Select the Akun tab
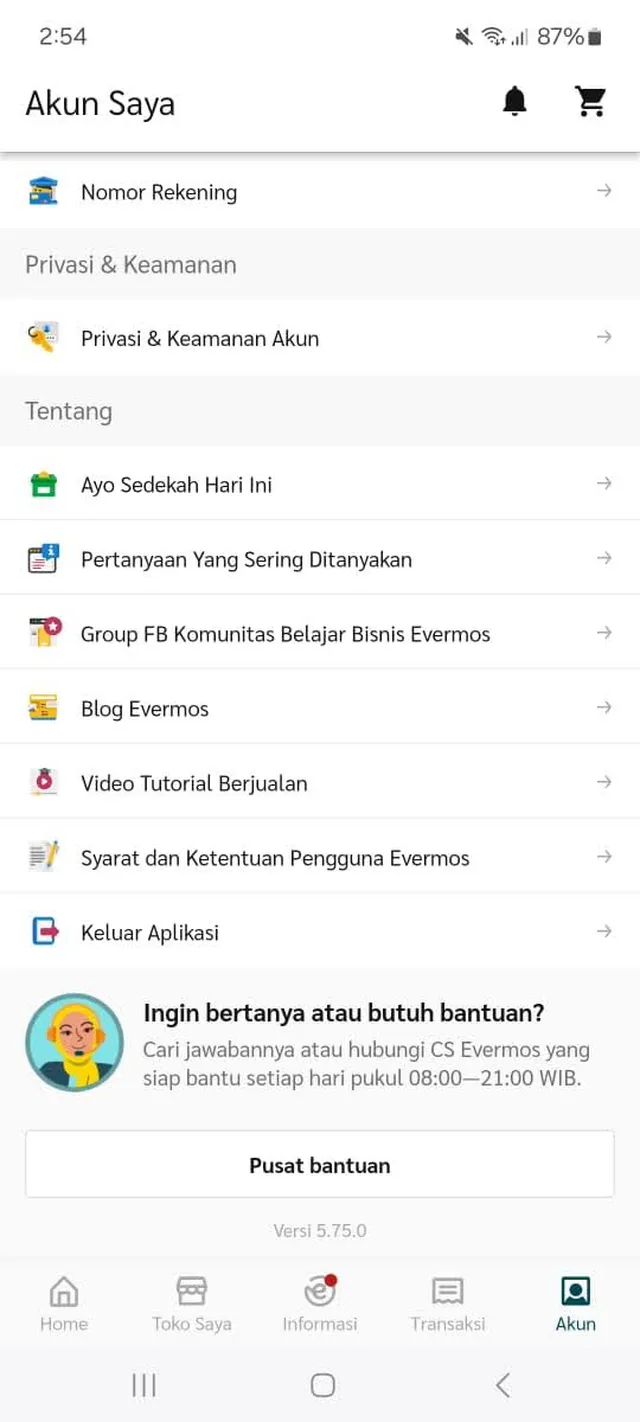 575,1304
